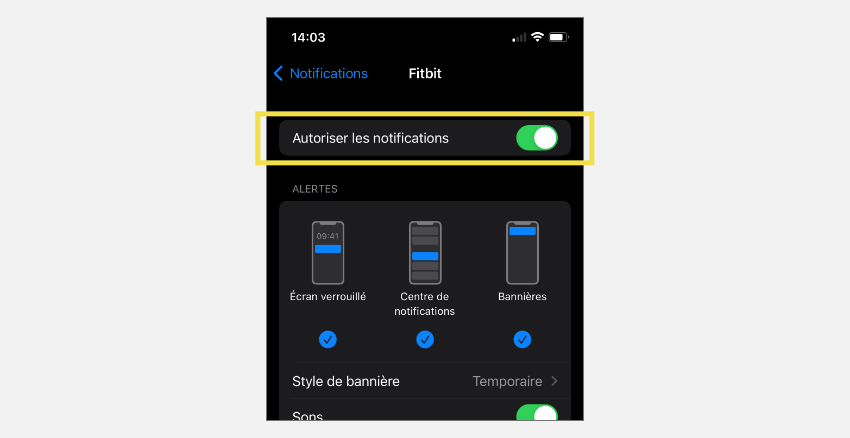Disable Autoriser les notifications
The height and width of the screenshot is (438, 850).
coord(536,138)
